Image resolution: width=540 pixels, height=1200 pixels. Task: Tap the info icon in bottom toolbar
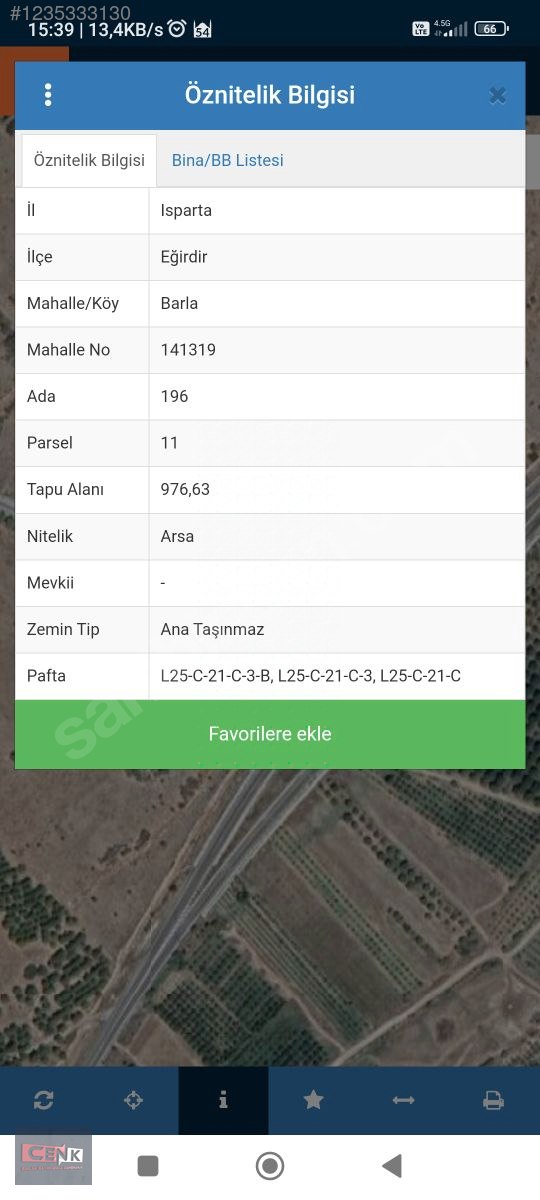223,1100
